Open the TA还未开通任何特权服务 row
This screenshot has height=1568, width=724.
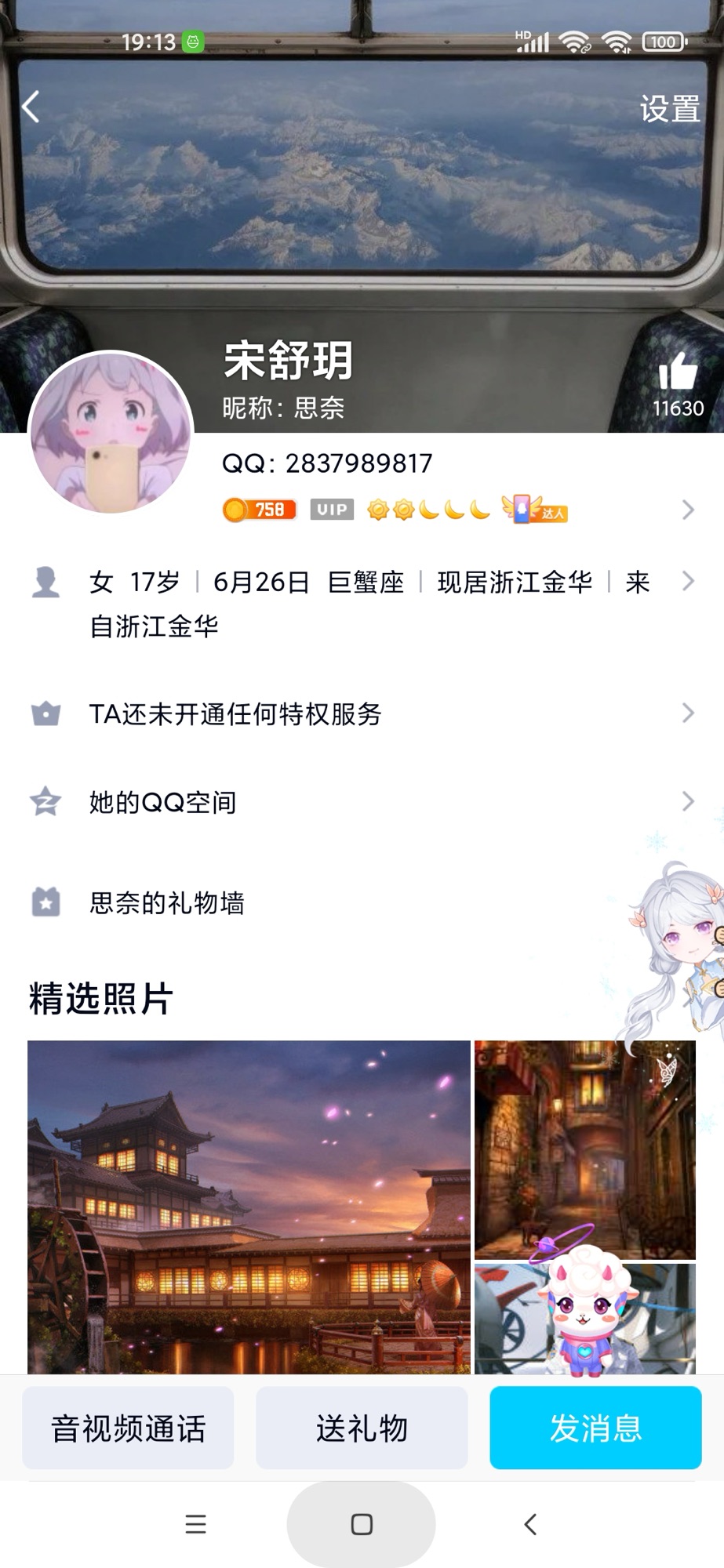pyautogui.click(x=361, y=713)
